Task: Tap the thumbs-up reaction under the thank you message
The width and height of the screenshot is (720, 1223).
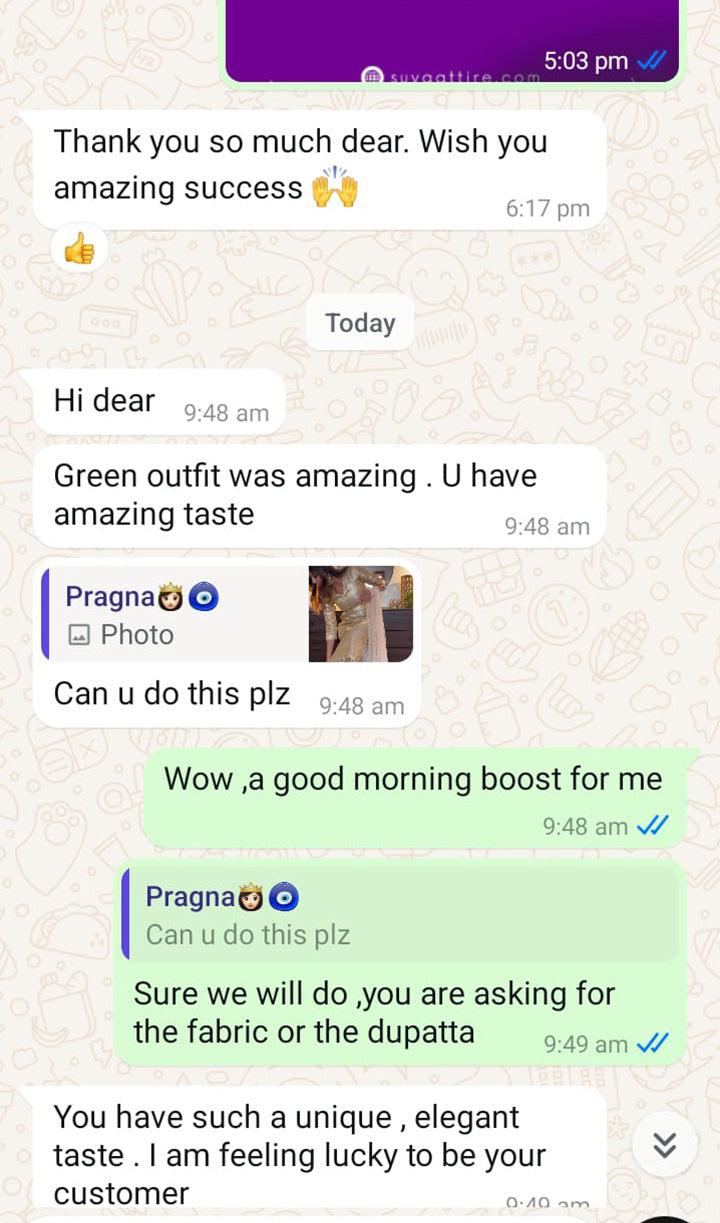Action: click(79, 249)
